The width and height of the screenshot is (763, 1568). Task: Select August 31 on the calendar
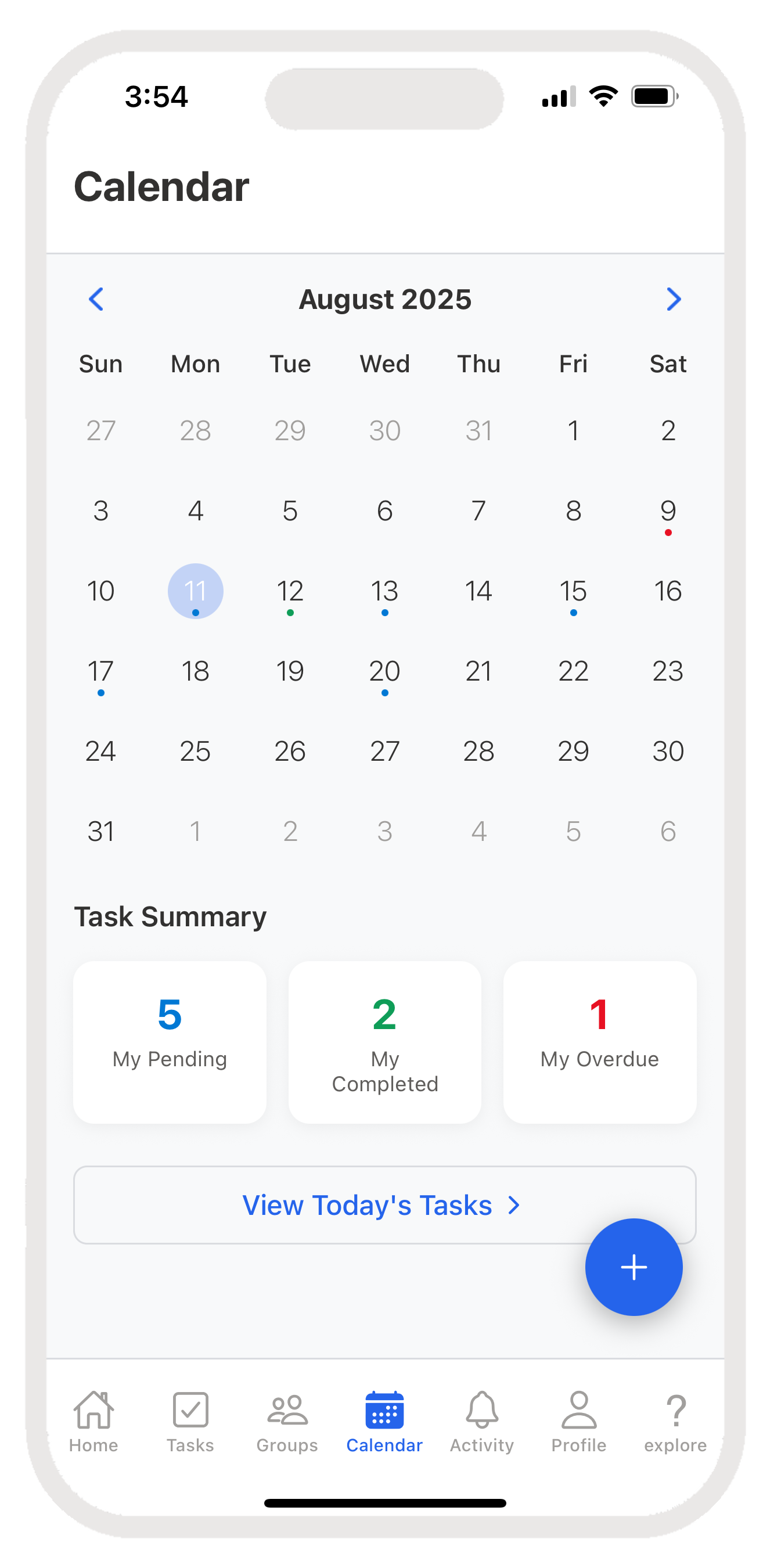[x=101, y=832]
